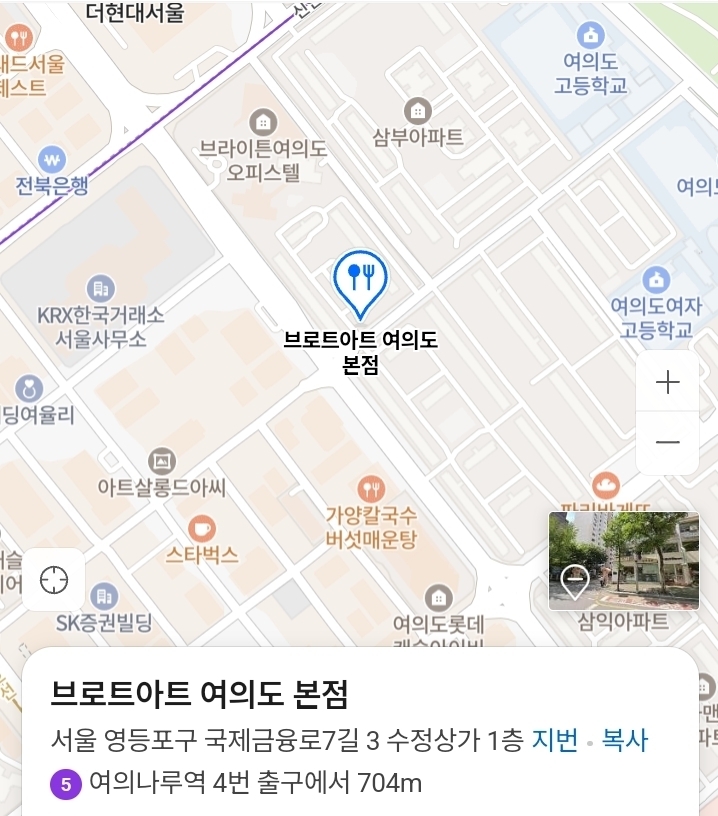Zoom in on the map

coord(667,381)
